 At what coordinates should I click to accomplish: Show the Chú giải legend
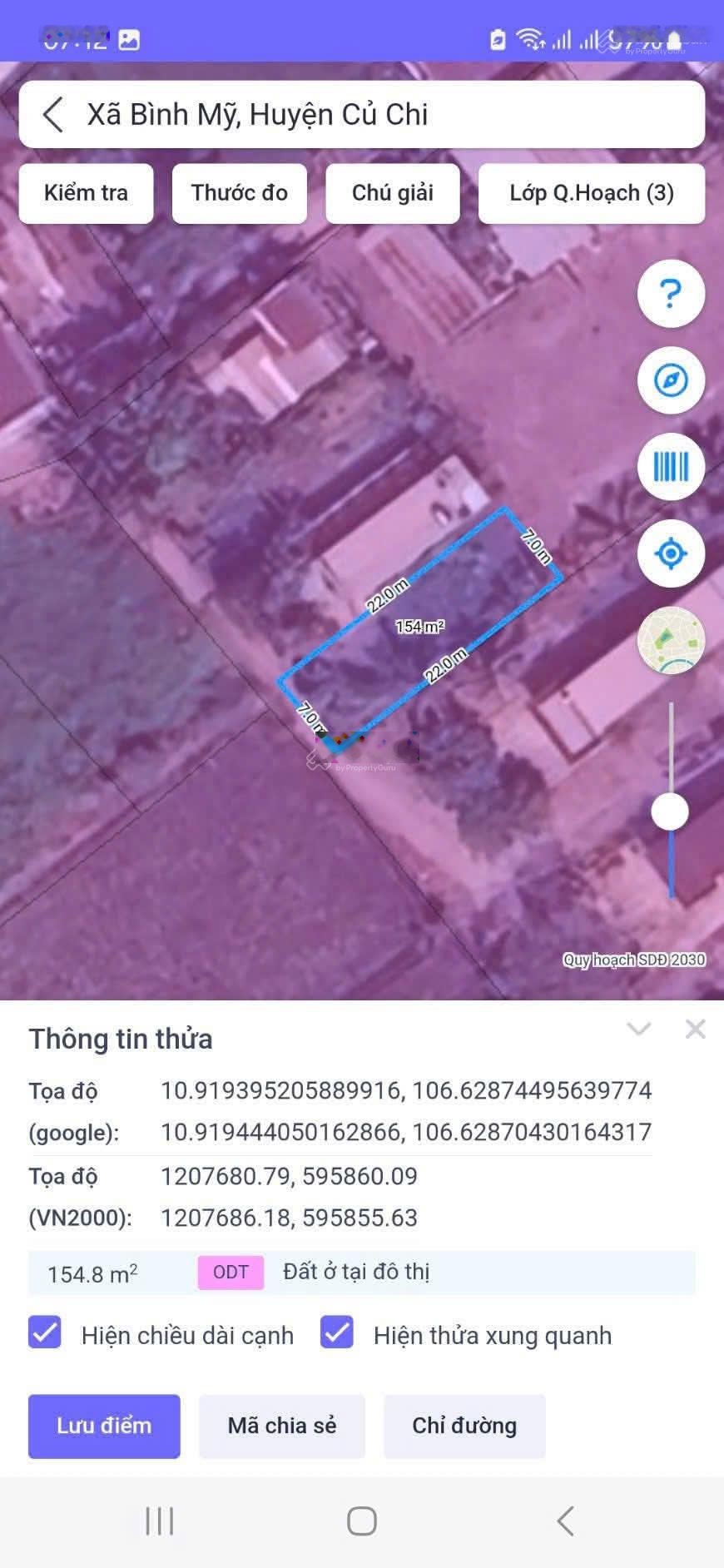point(393,193)
